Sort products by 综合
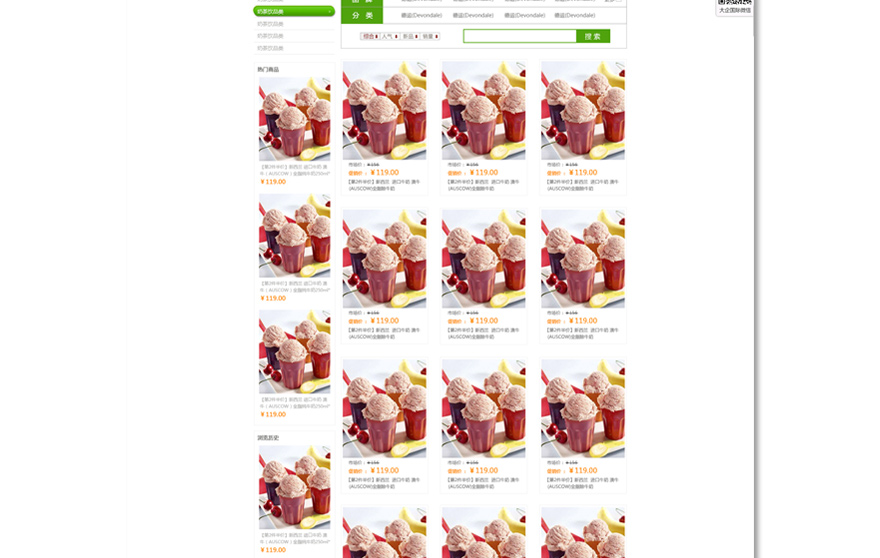The width and height of the screenshot is (880, 558). 369,36
